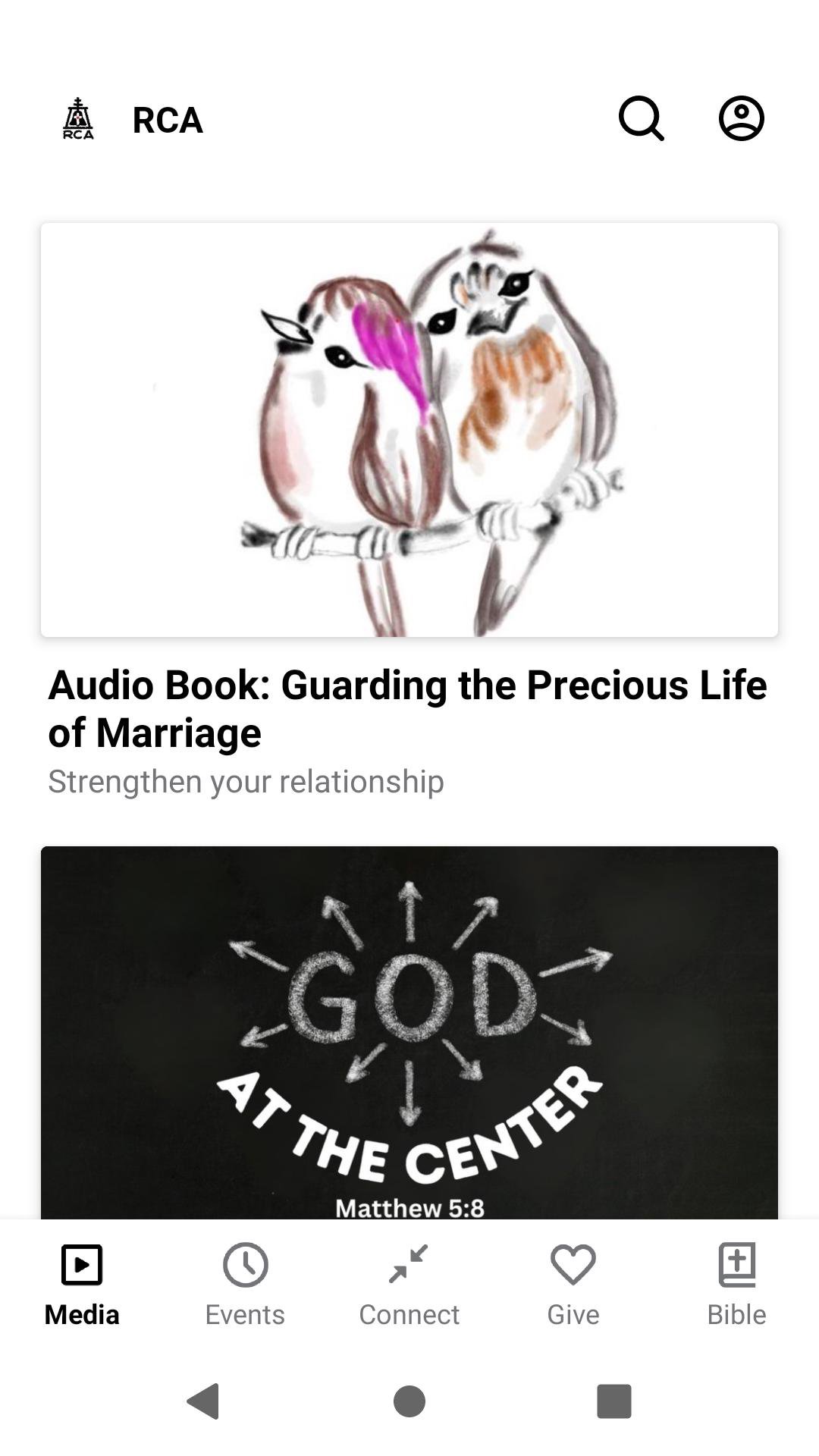Select the Media tab
The height and width of the screenshot is (1456, 819).
(x=82, y=1284)
